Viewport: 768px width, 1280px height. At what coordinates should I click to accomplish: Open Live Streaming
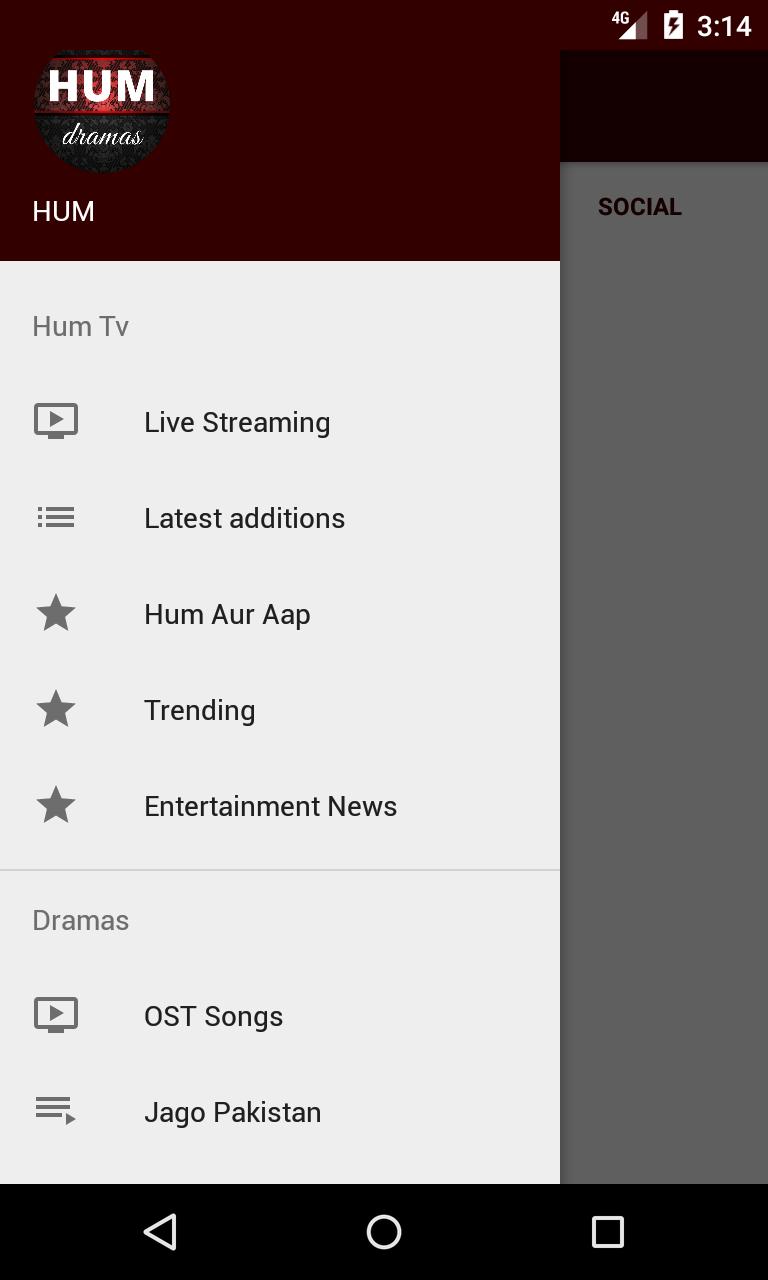(x=237, y=422)
